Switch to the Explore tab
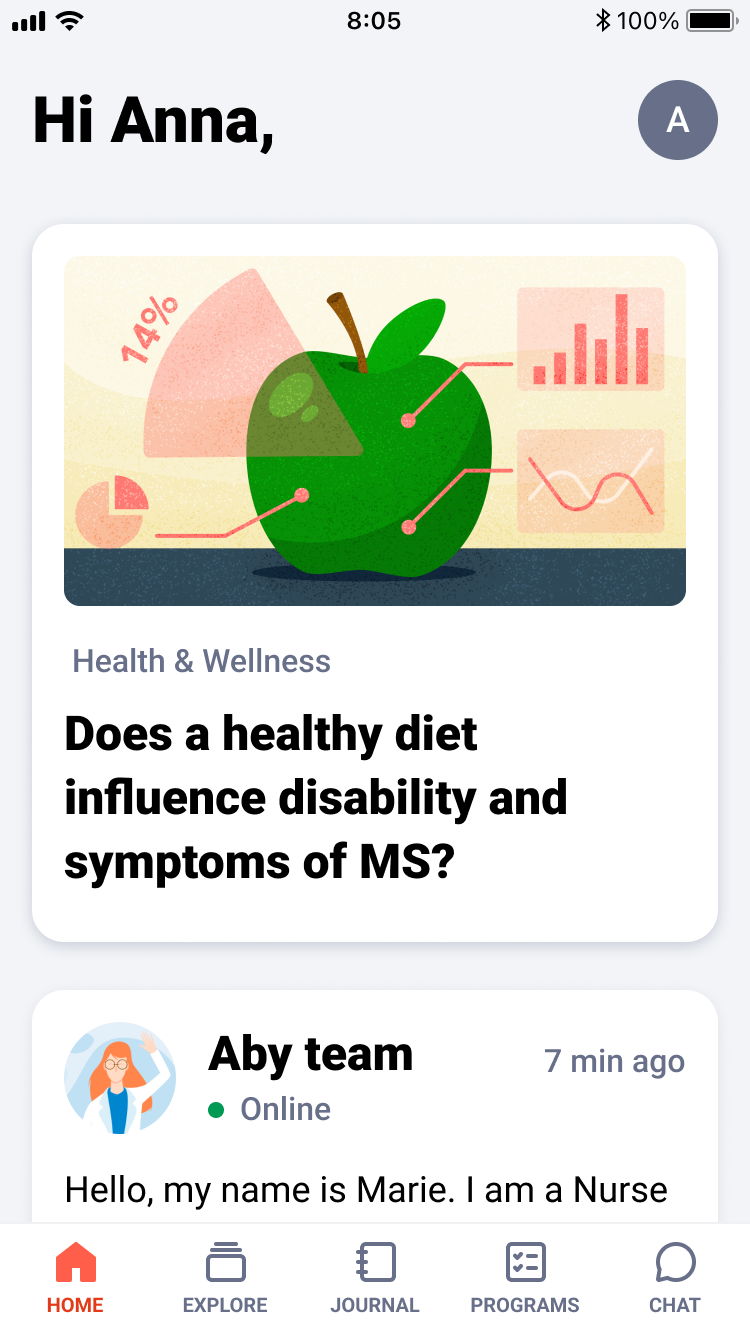 pyautogui.click(x=225, y=1277)
